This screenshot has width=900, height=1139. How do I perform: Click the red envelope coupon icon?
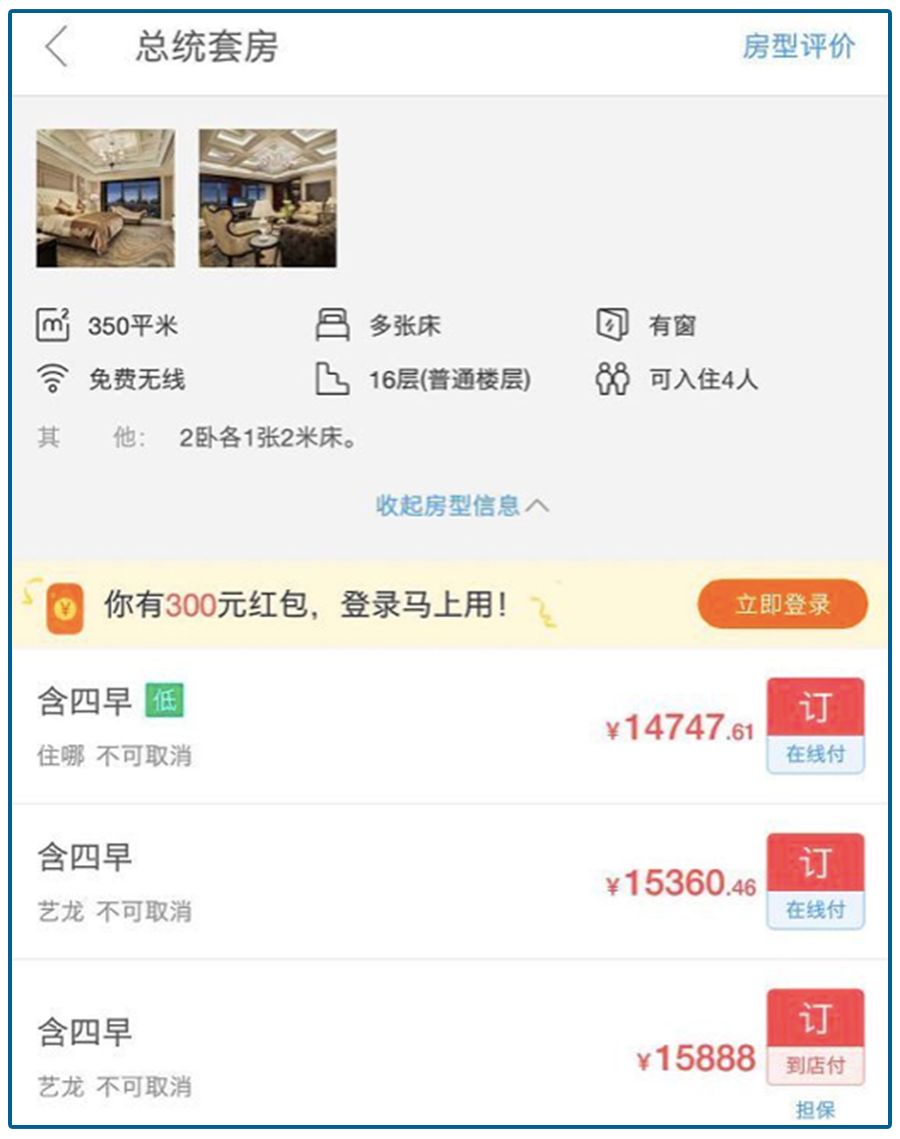point(64,606)
